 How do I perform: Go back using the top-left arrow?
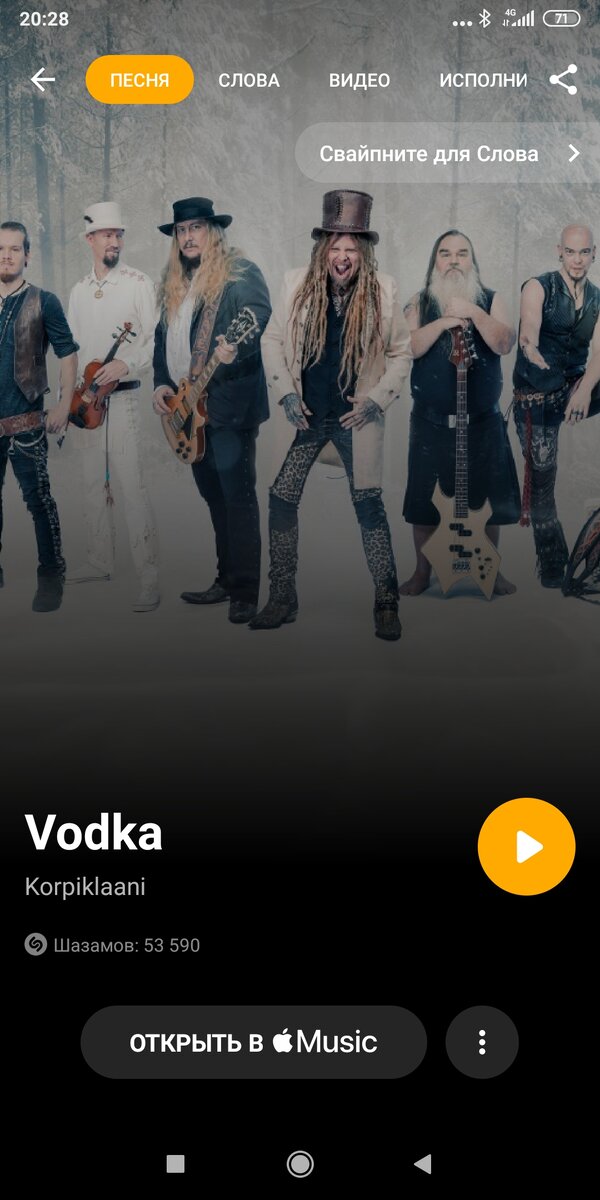[42, 80]
